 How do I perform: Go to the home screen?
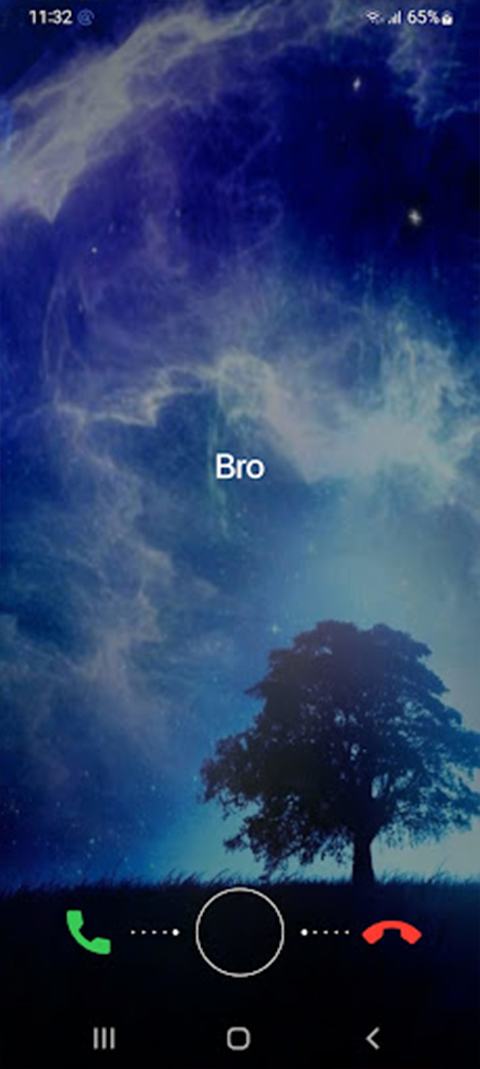(x=239, y=1038)
